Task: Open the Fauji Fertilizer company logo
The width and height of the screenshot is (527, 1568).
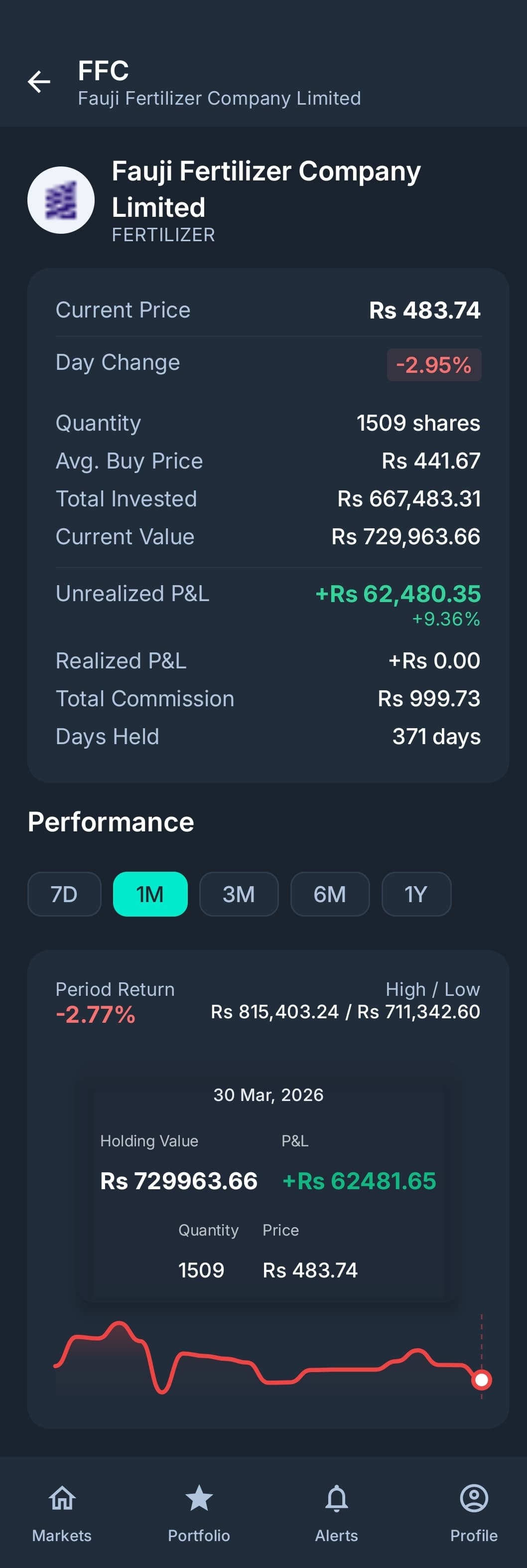Action: click(61, 199)
